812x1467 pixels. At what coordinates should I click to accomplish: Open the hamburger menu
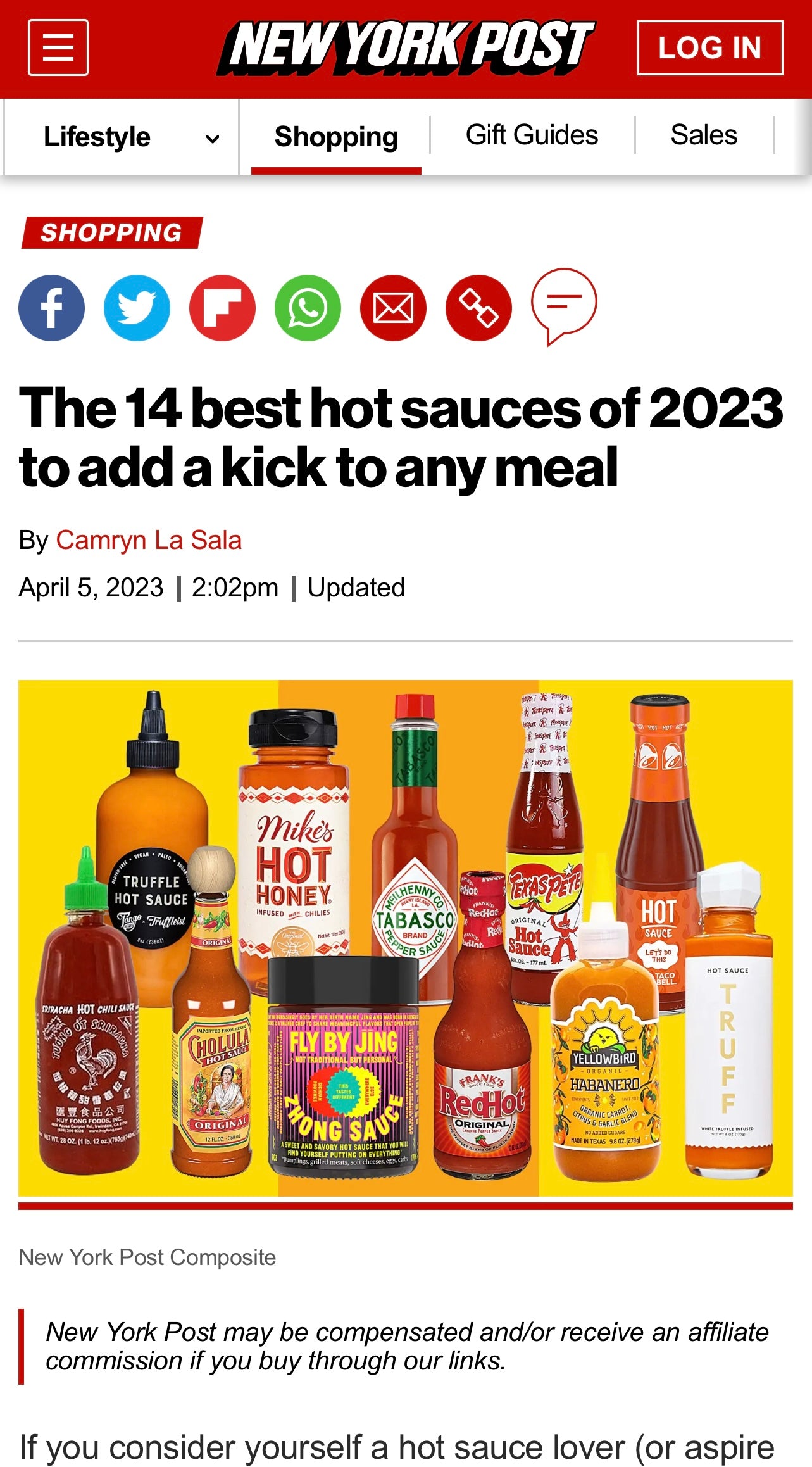tap(58, 47)
